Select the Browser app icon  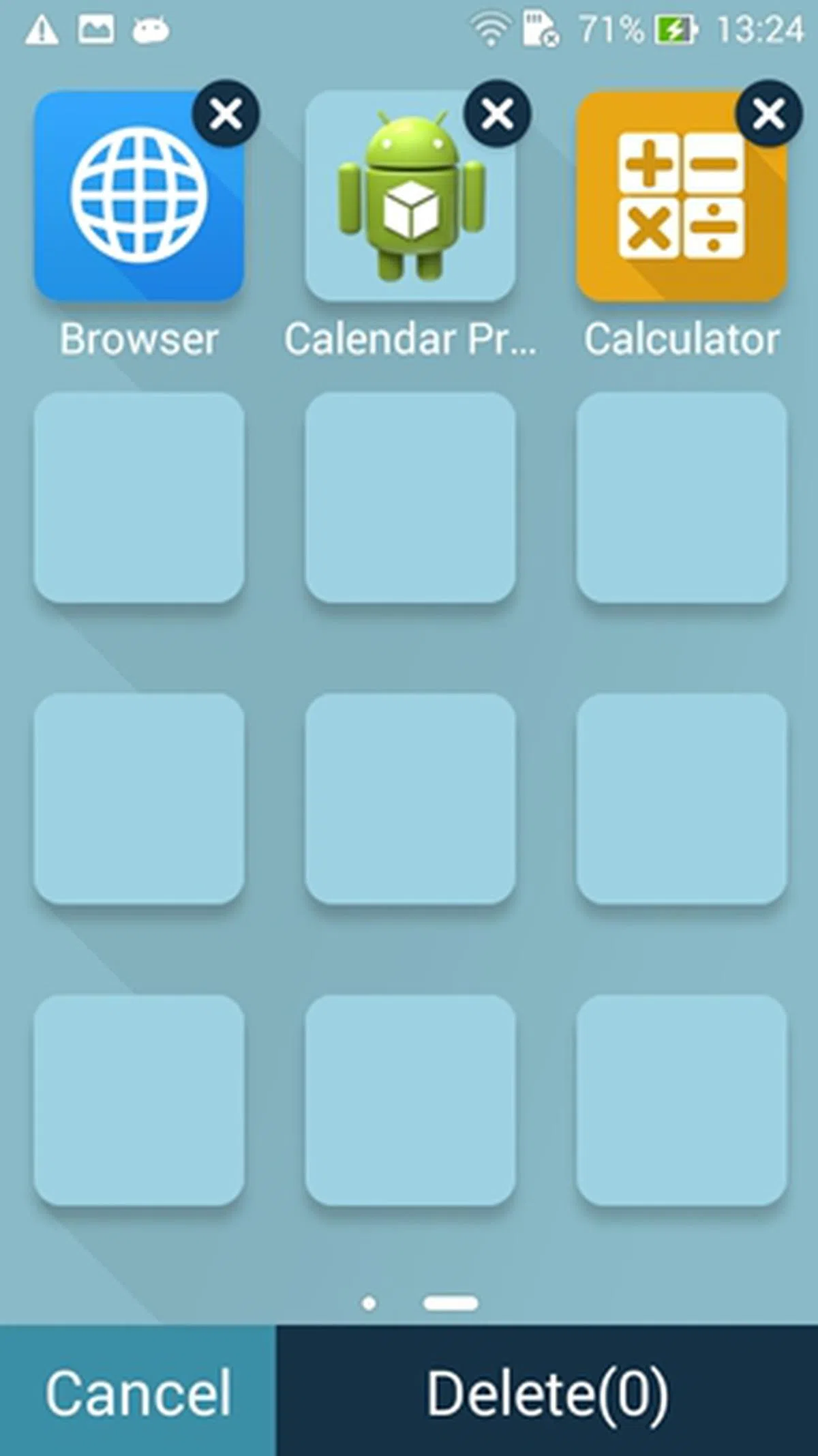point(139,198)
